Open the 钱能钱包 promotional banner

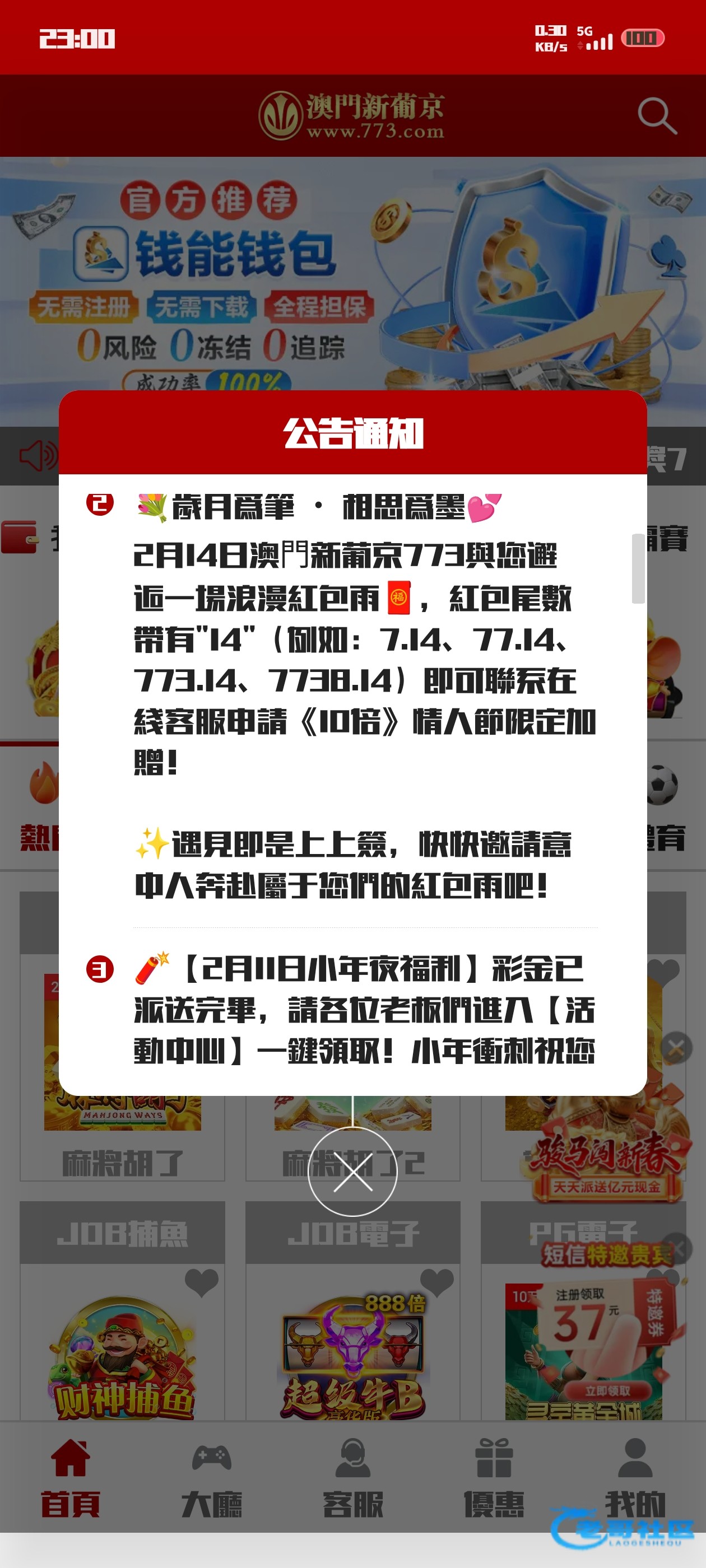[352, 274]
